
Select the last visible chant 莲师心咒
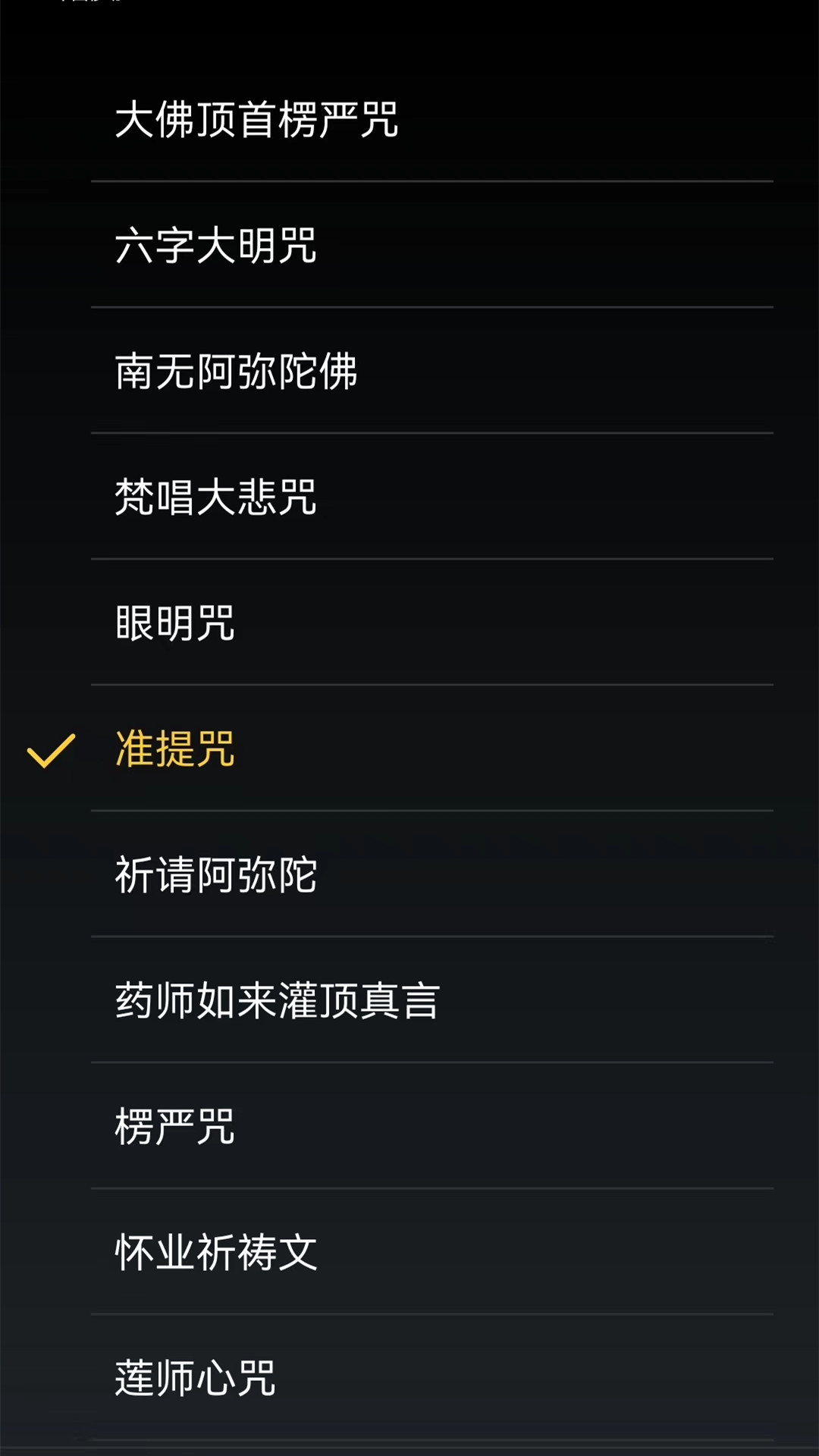pos(197,1380)
